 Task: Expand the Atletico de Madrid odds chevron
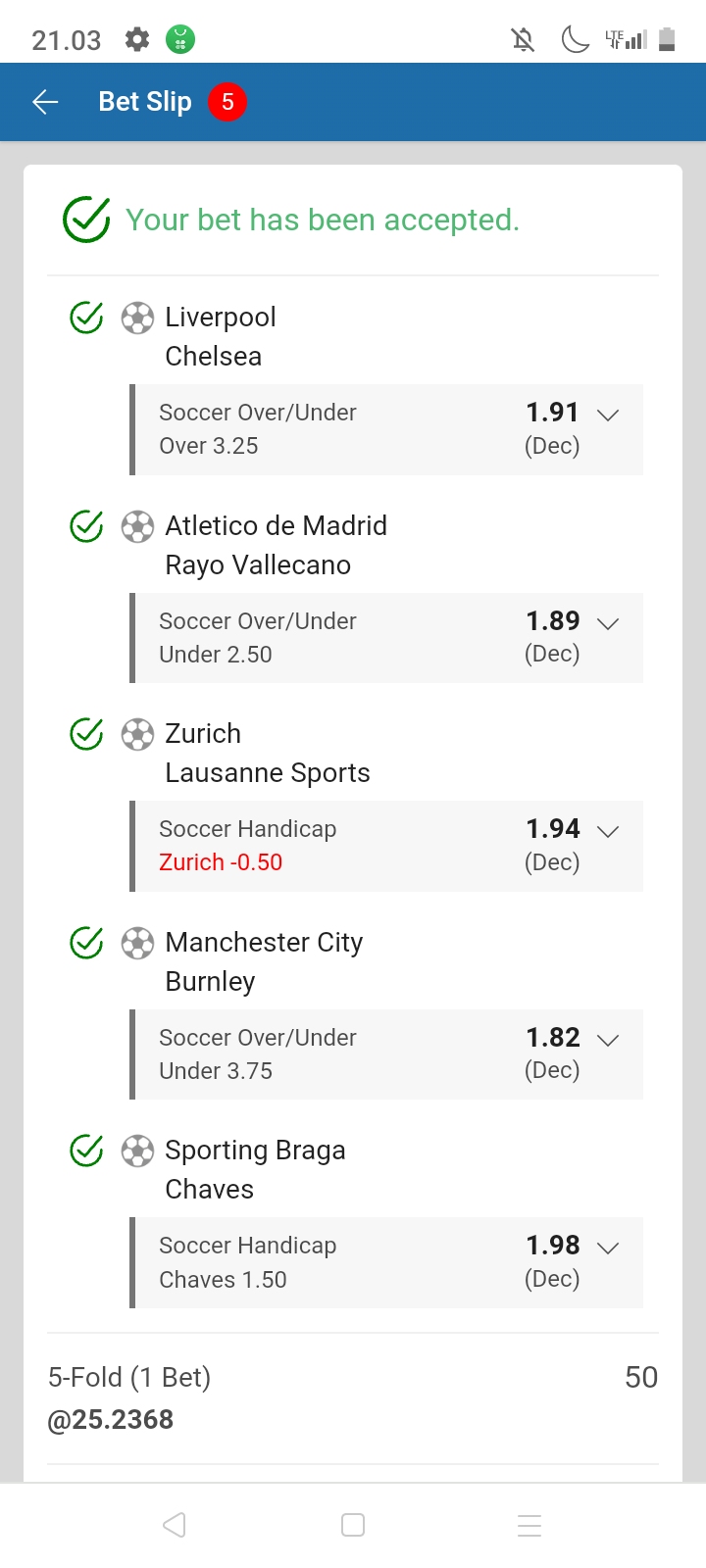coord(608,623)
